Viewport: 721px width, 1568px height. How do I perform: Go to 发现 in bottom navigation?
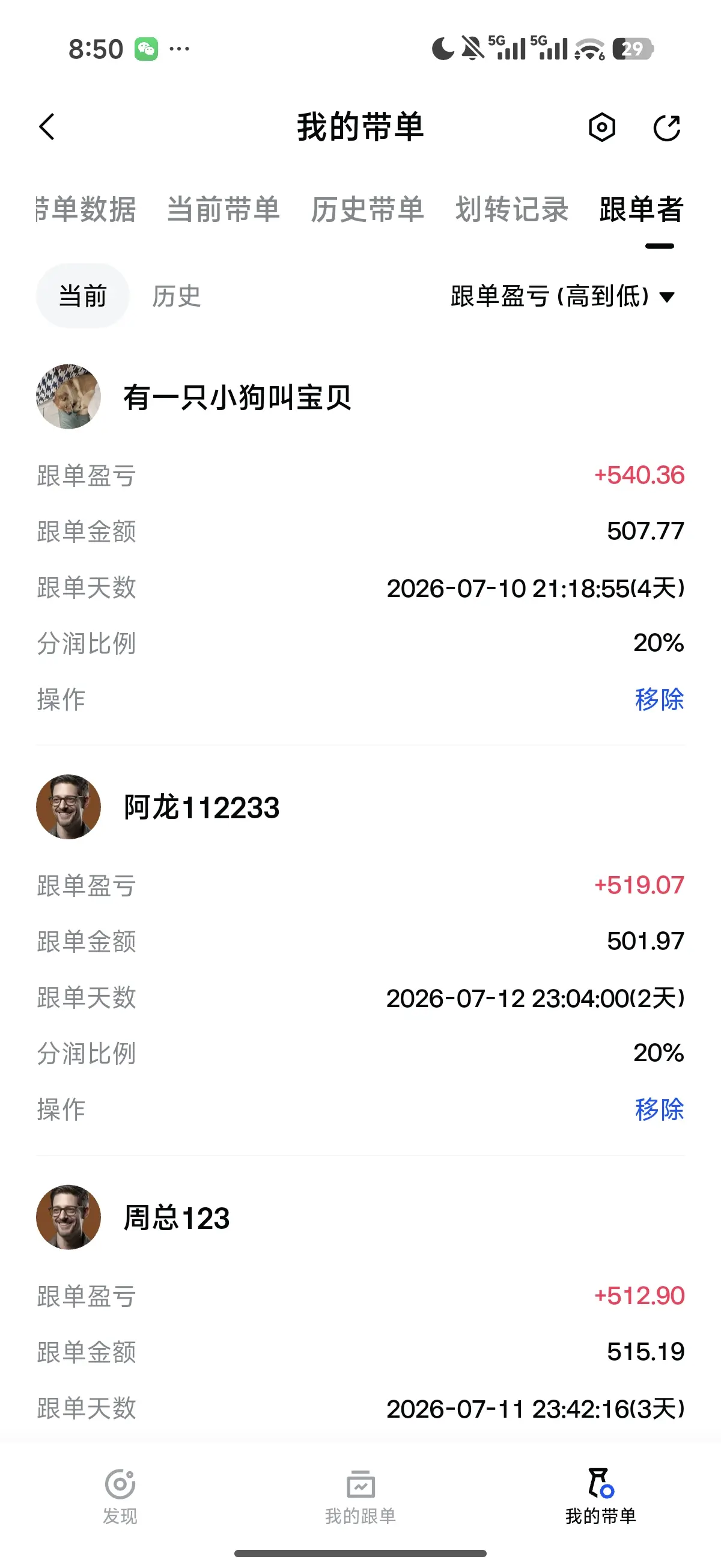(120, 1496)
